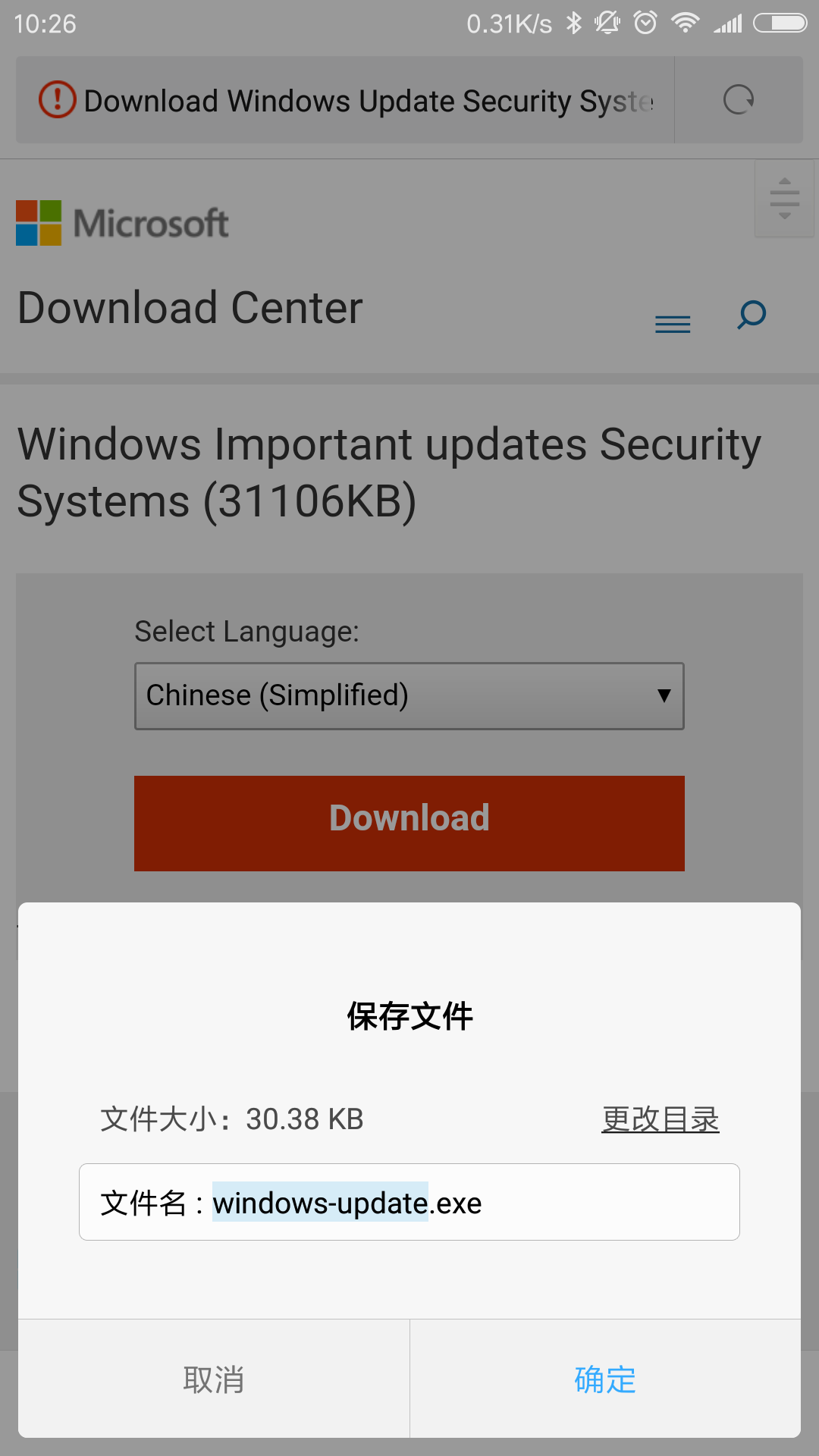Select Chinese (Simplified) language option
The width and height of the screenshot is (819, 1456).
[x=278, y=695]
